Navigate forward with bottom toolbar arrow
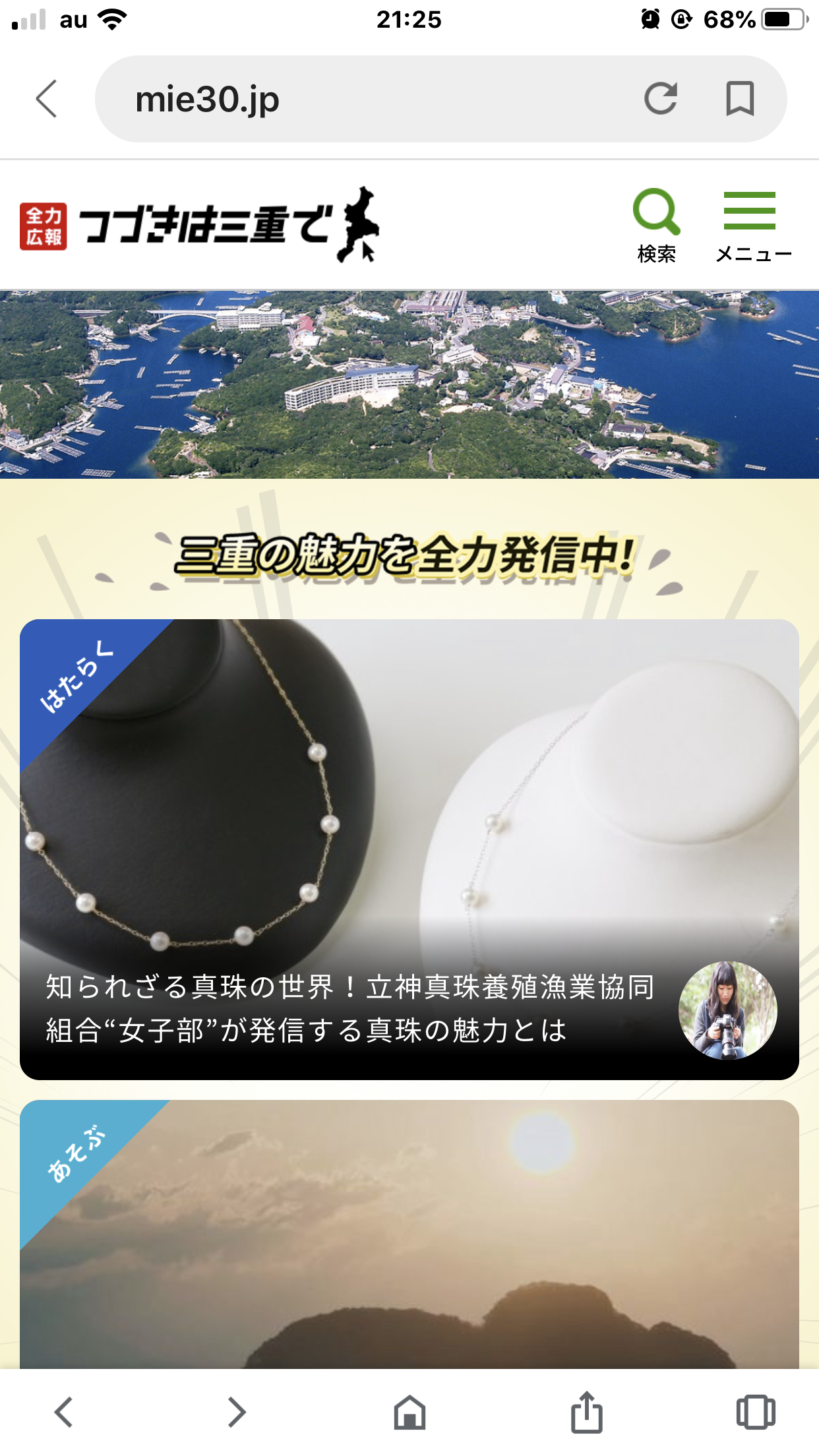The height and width of the screenshot is (1456, 819). [237, 1412]
